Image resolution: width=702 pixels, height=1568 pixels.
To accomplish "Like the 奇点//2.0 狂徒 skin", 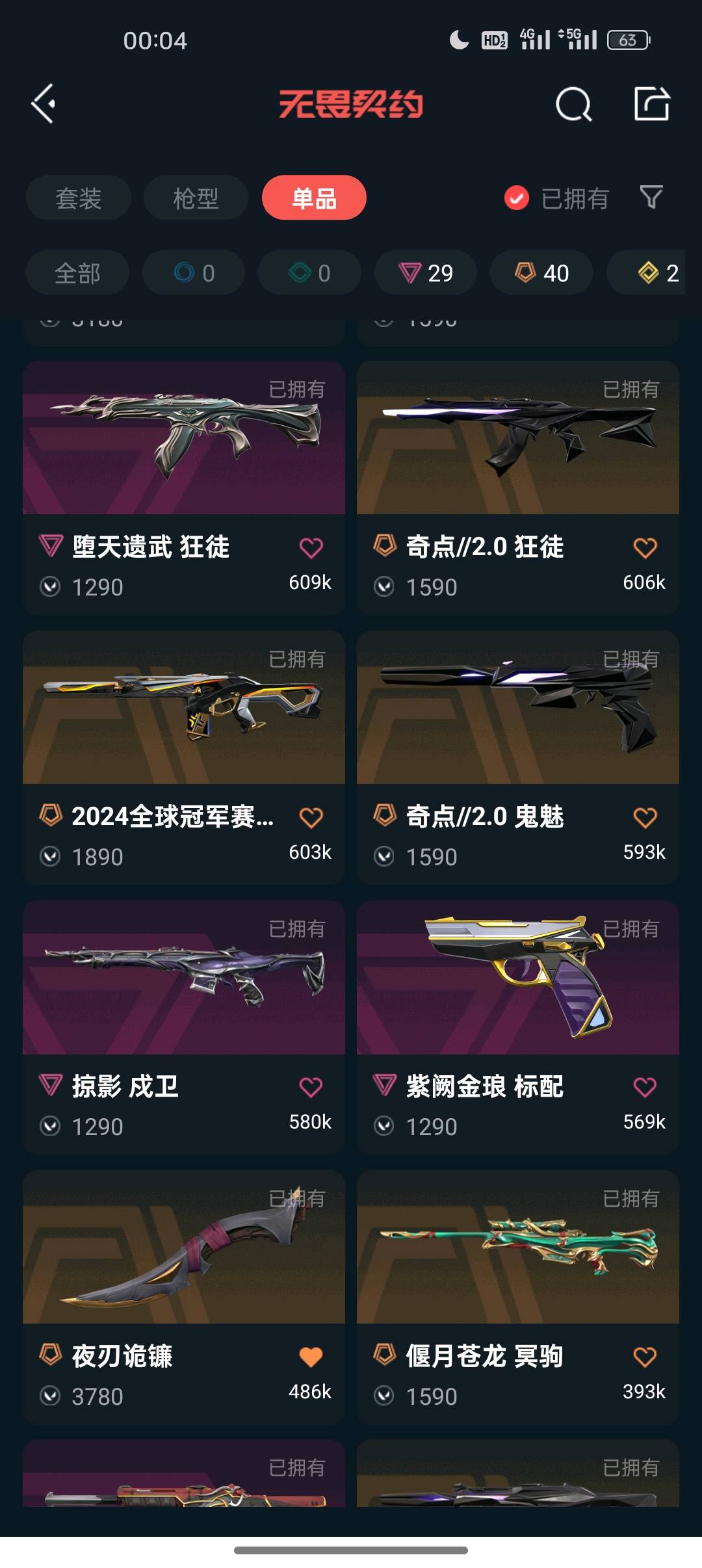I will click(645, 548).
